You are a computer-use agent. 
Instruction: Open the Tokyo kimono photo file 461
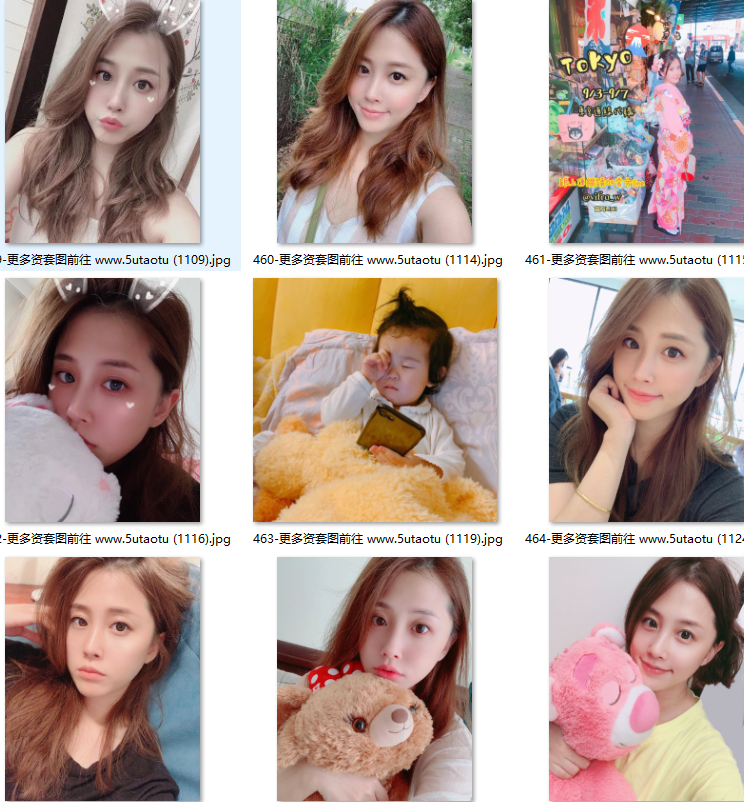[x=646, y=122]
